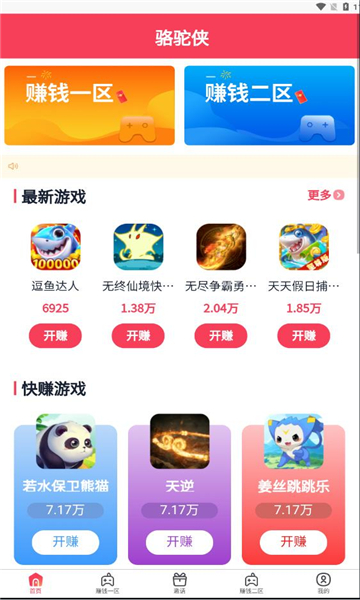Open the 天天假日捕 game icon
The width and height of the screenshot is (360, 600).
[304, 247]
